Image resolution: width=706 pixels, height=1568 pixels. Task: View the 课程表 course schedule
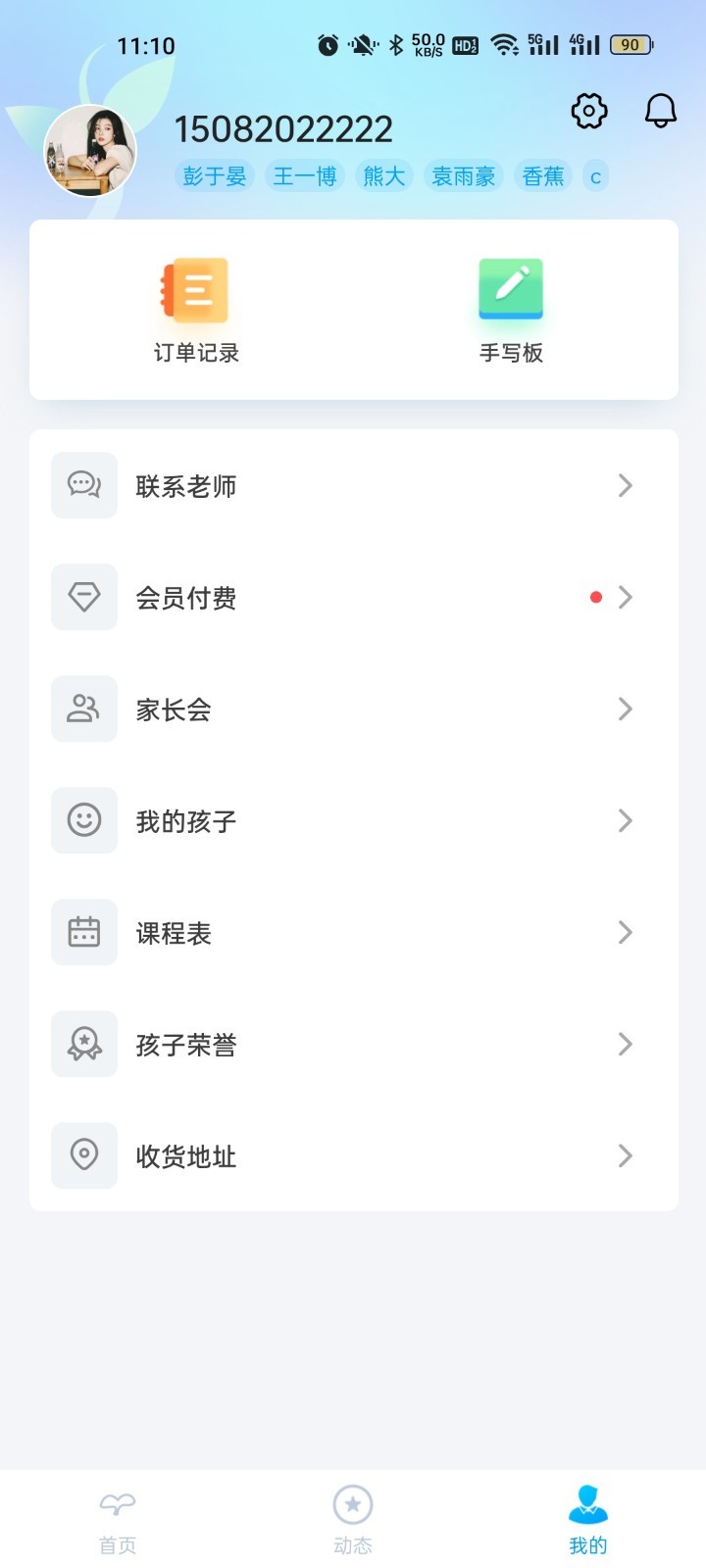353,933
